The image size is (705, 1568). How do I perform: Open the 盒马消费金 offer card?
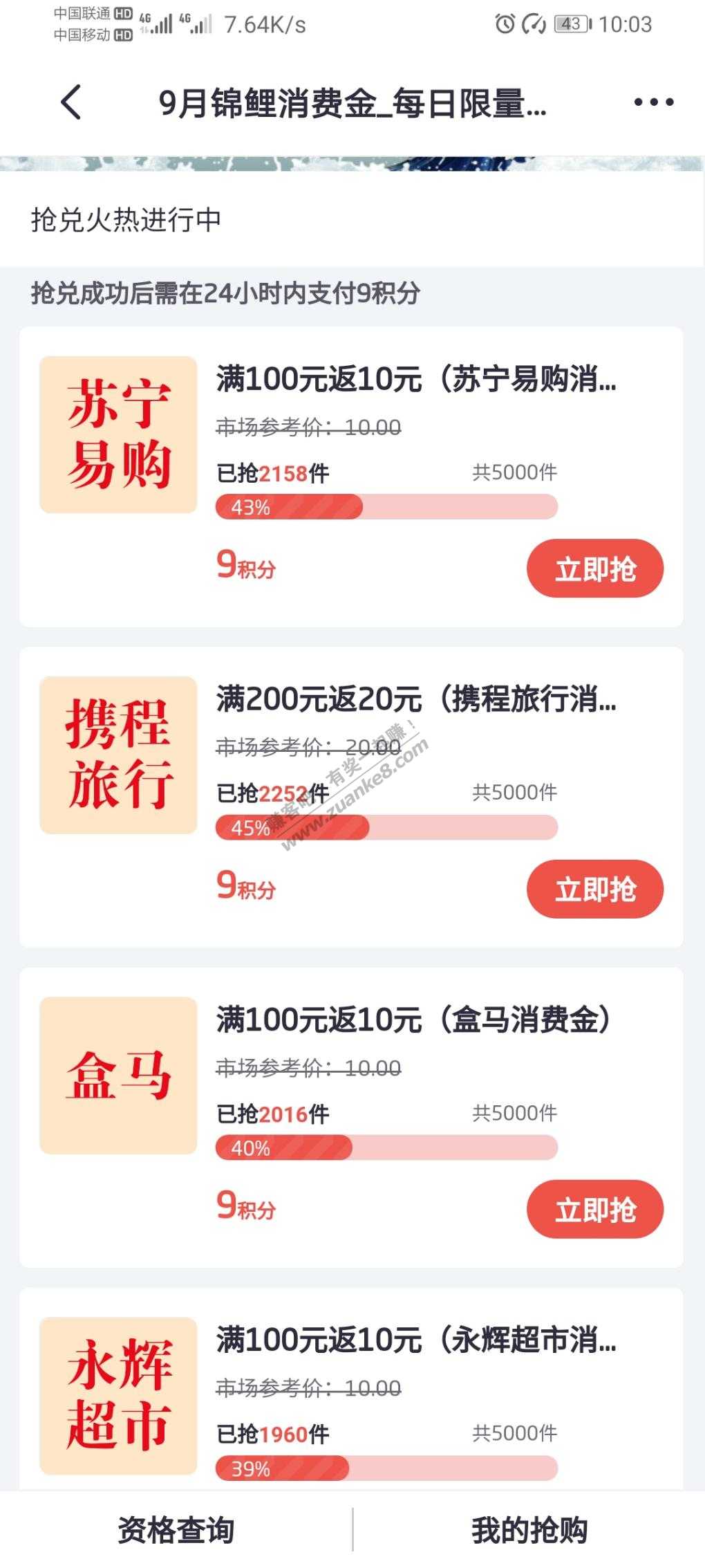pos(413,1020)
